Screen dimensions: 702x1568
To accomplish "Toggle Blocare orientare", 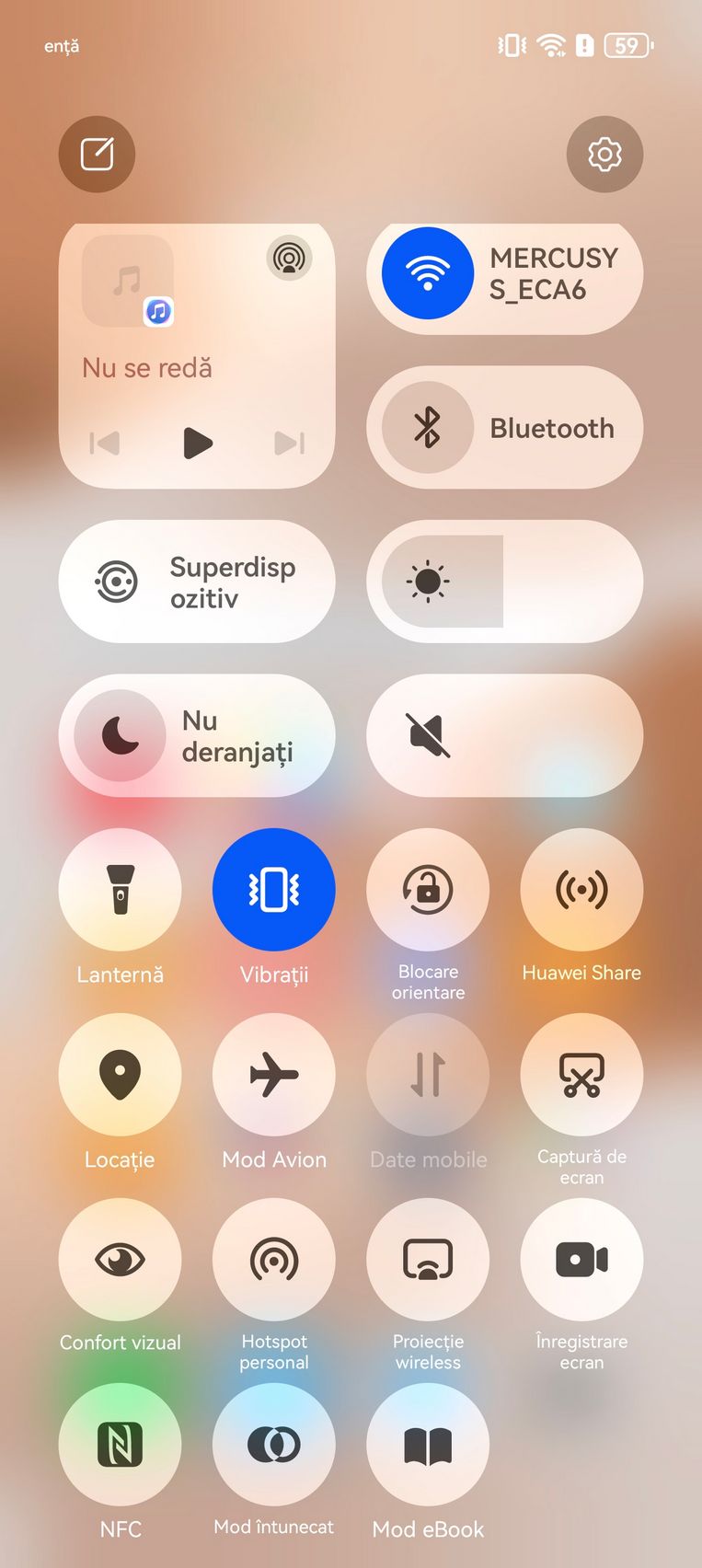I will click(428, 890).
